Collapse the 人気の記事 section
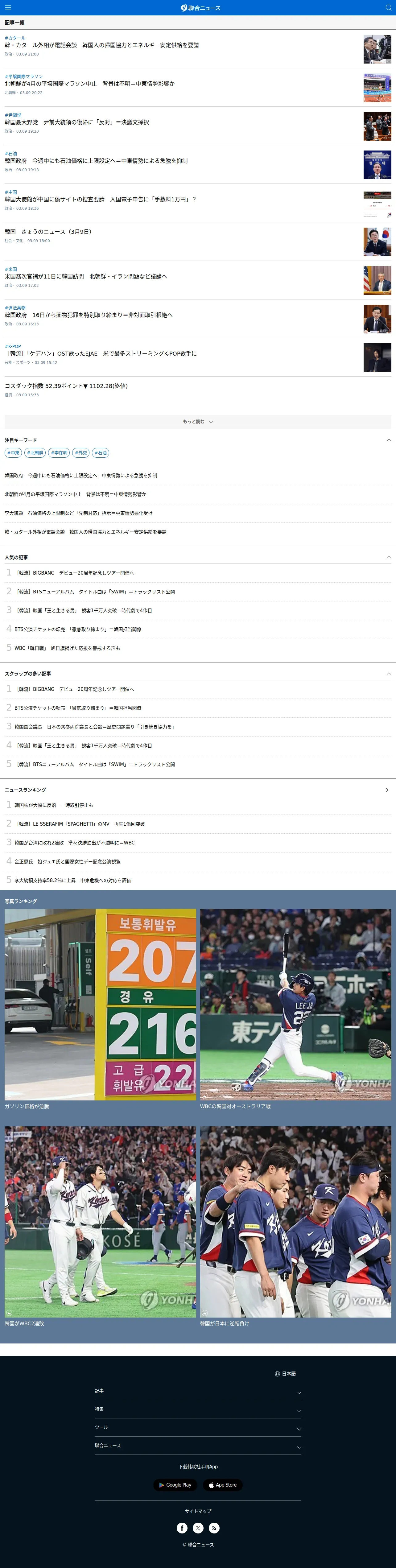The image size is (396, 1568). (x=388, y=558)
